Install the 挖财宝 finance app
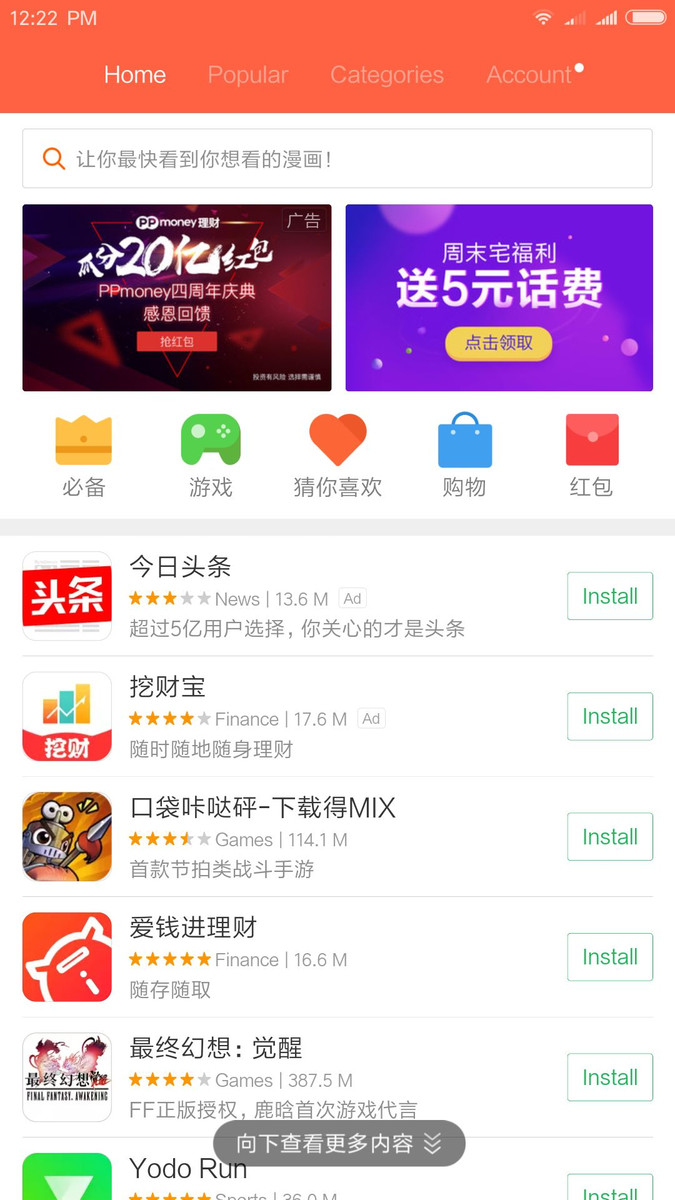 [x=610, y=716]
